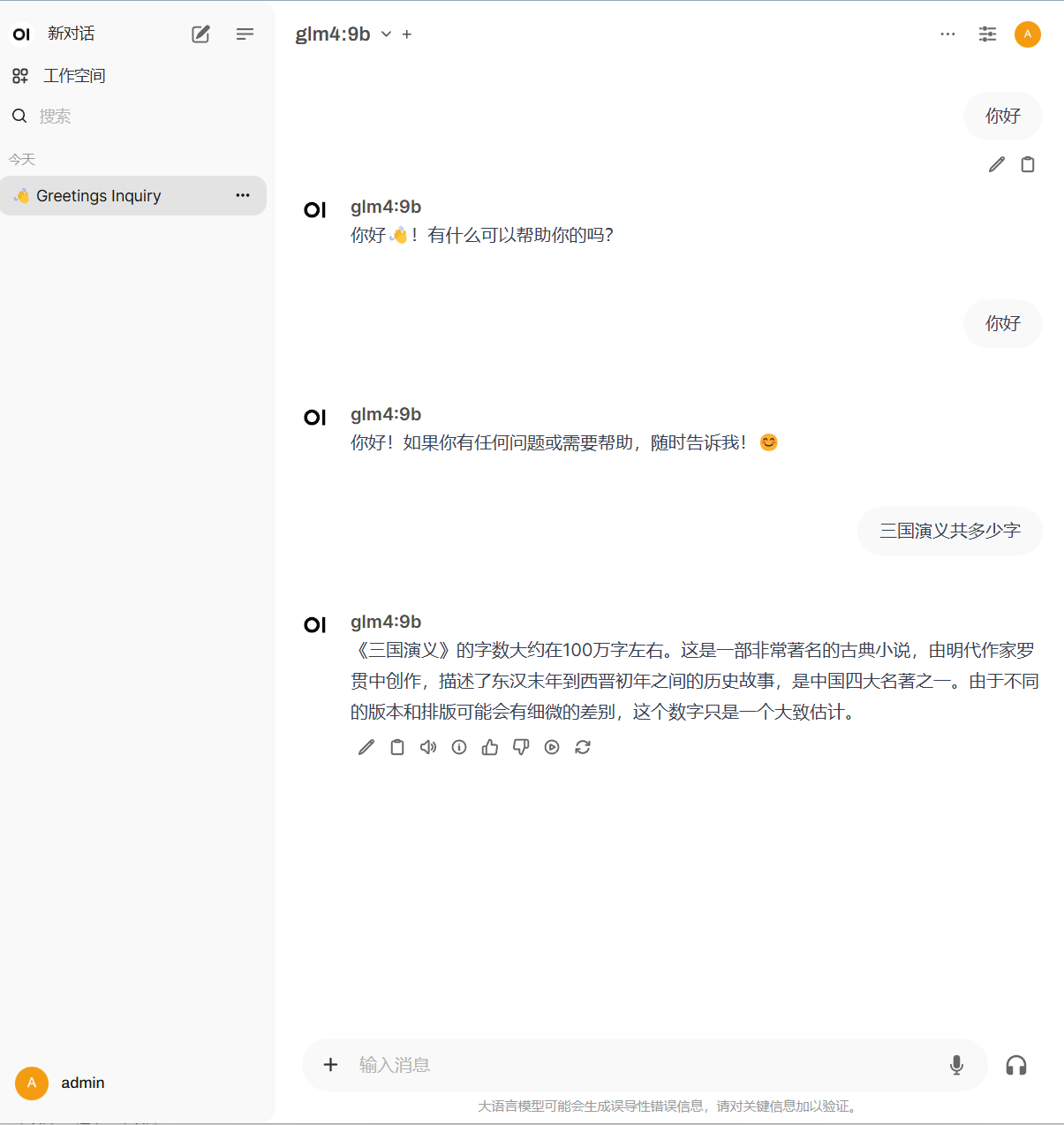Open options for Greetings Inquiry chat
1064x1125 pixels.
(243, 195)
